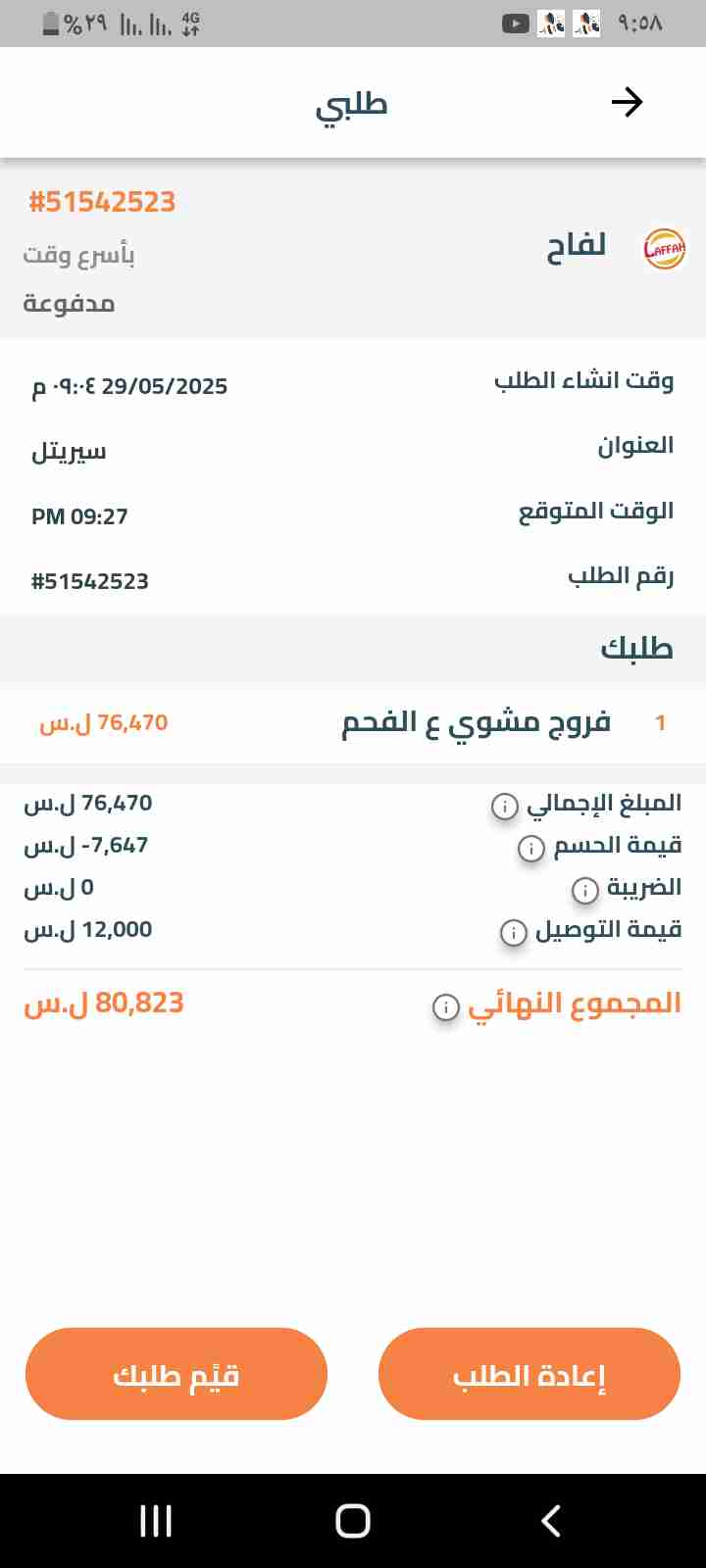
Task: Tap the info icon beside الضريبة
Action: [x=584, y=891]
